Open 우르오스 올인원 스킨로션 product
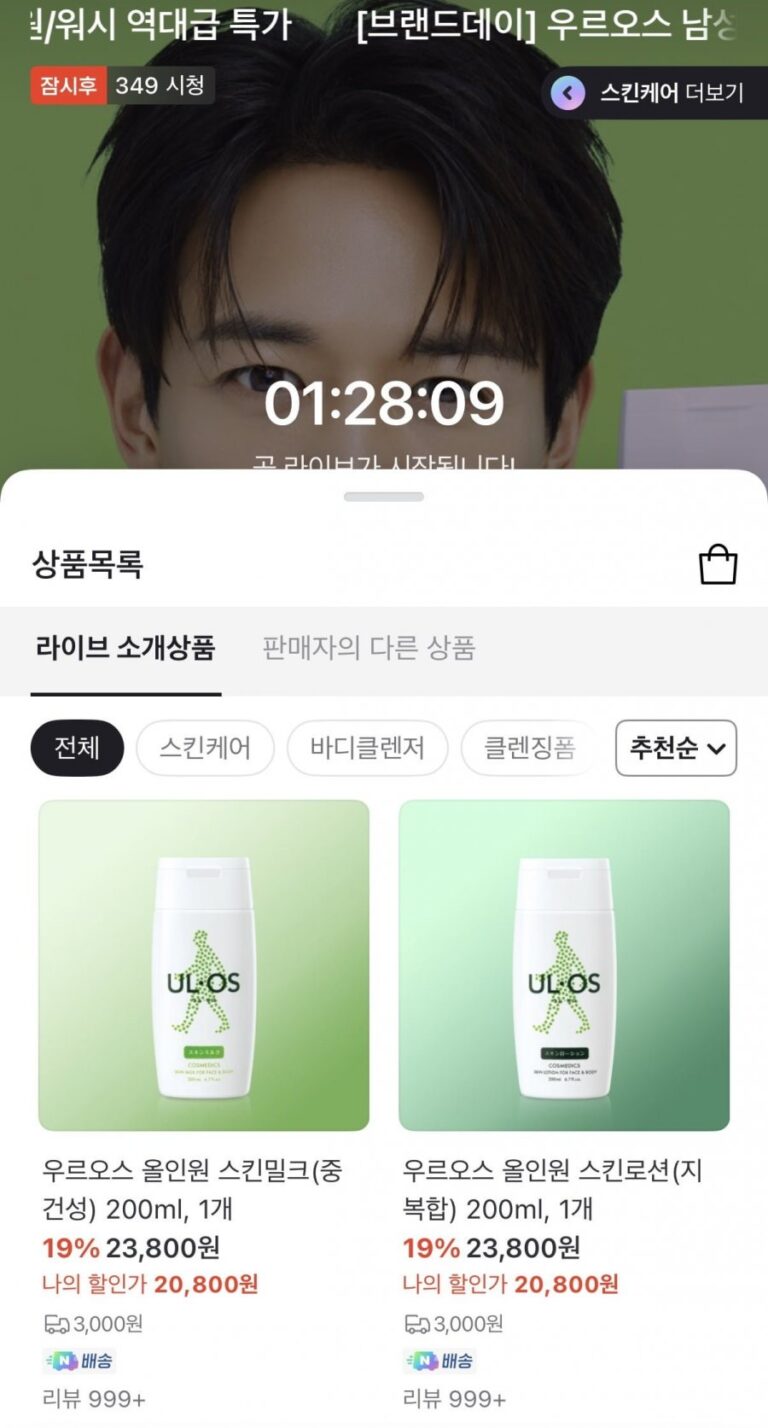This screenshot has height=1428, width=768. (564, 965)
